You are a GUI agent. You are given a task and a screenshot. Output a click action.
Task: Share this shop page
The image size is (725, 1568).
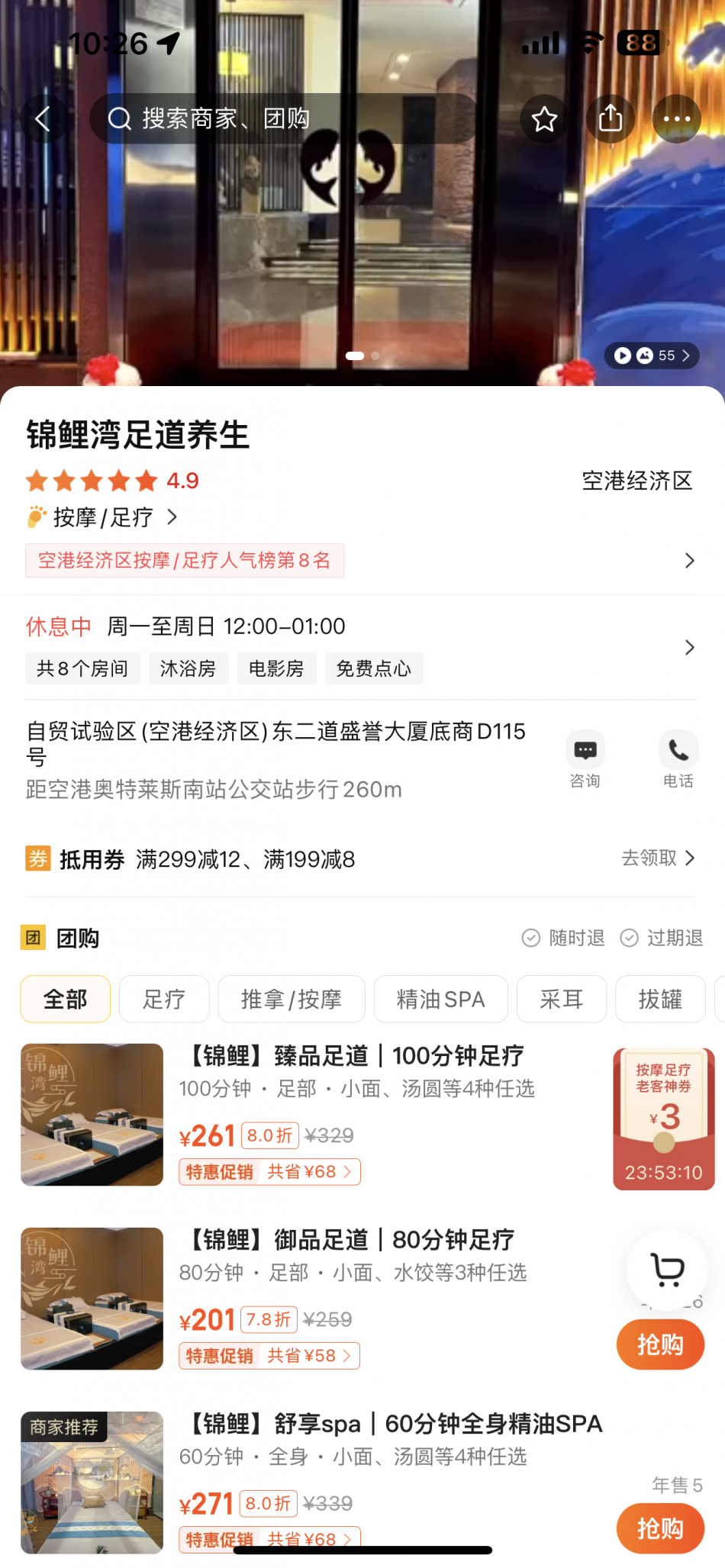tap(611, 119)
